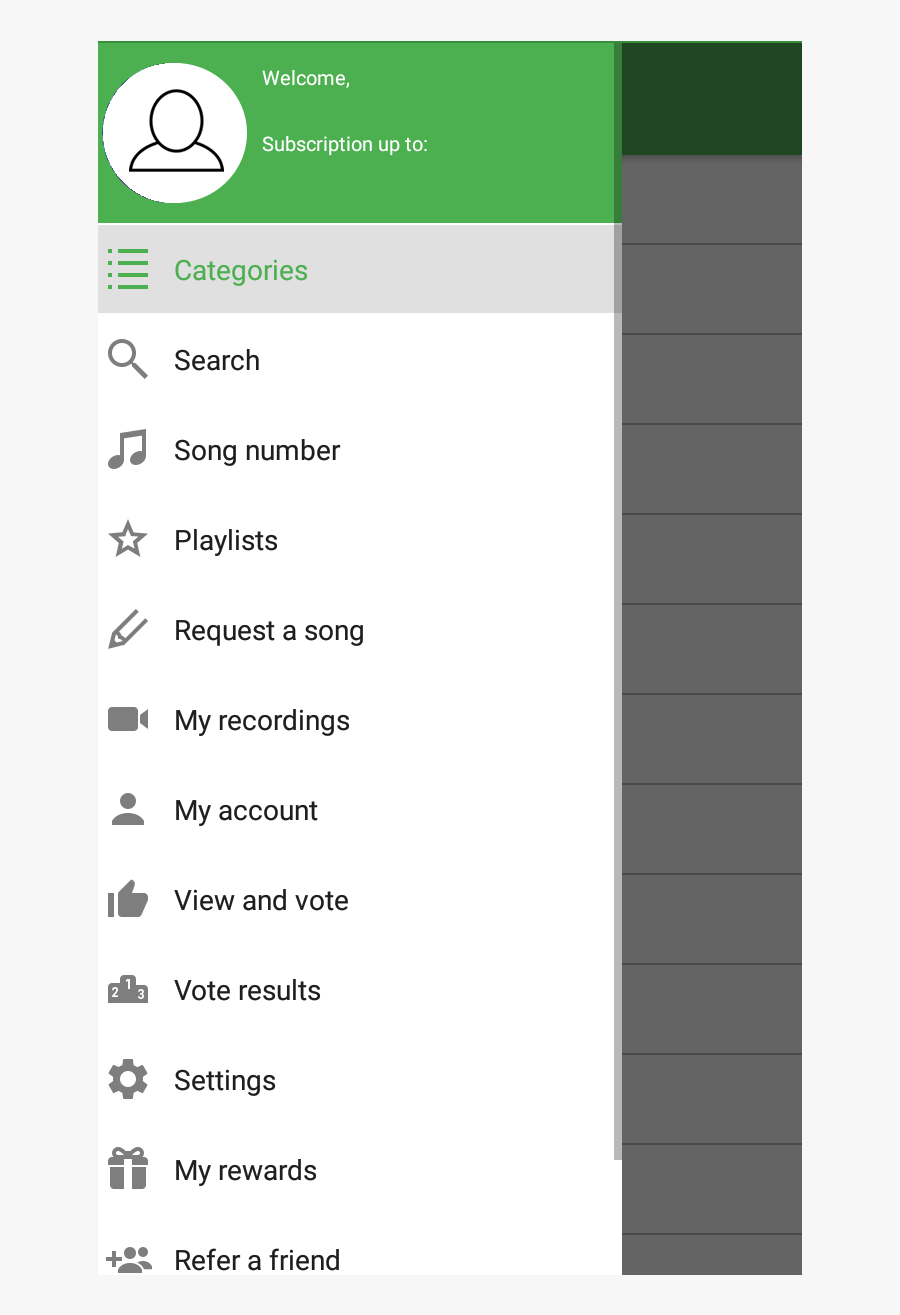Select the Search menu entry
This screenshot has height=1315, width=900.
pyautogui.click(x=216, y=360)
